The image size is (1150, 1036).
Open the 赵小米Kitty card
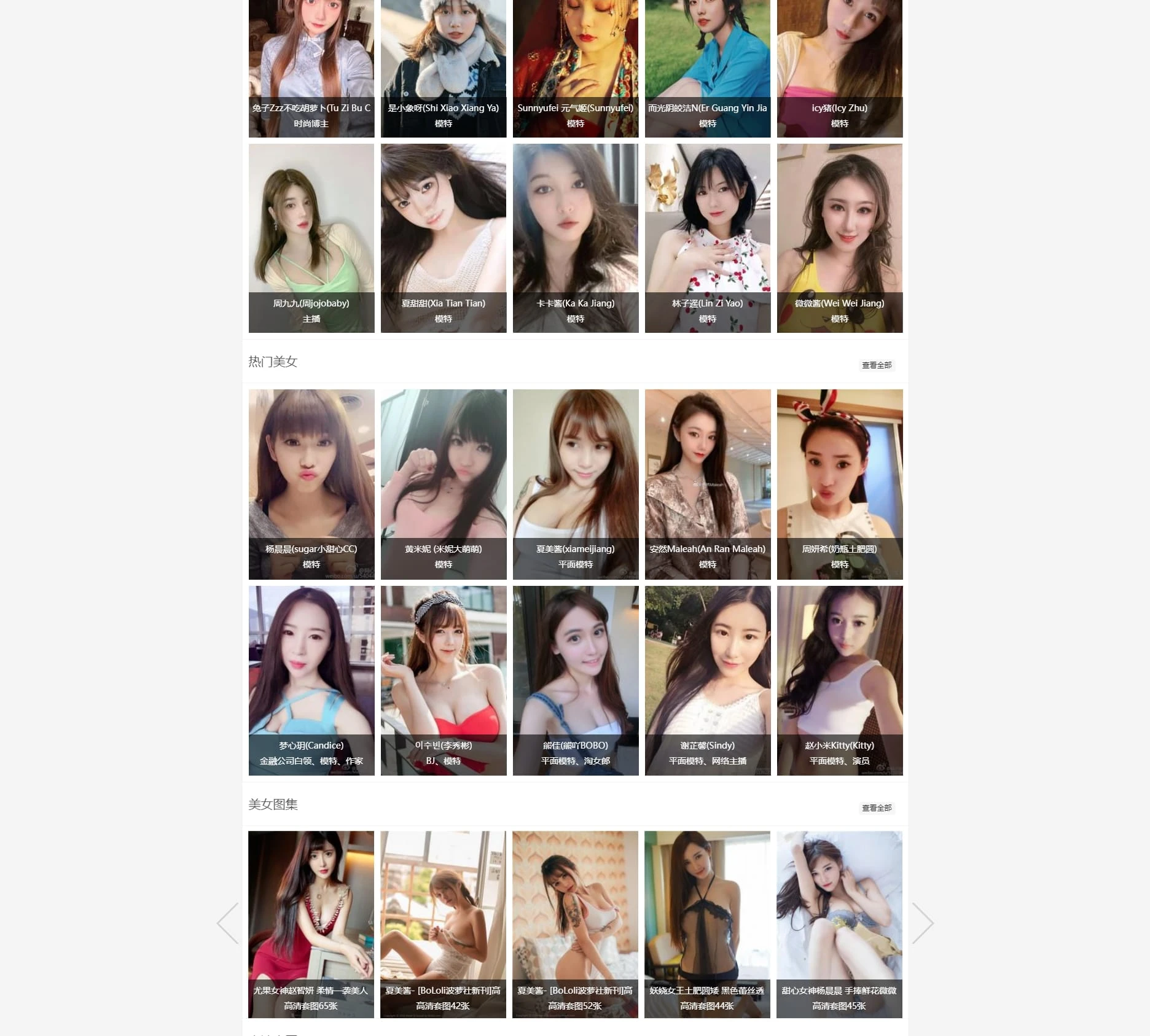tap(840, 680)
